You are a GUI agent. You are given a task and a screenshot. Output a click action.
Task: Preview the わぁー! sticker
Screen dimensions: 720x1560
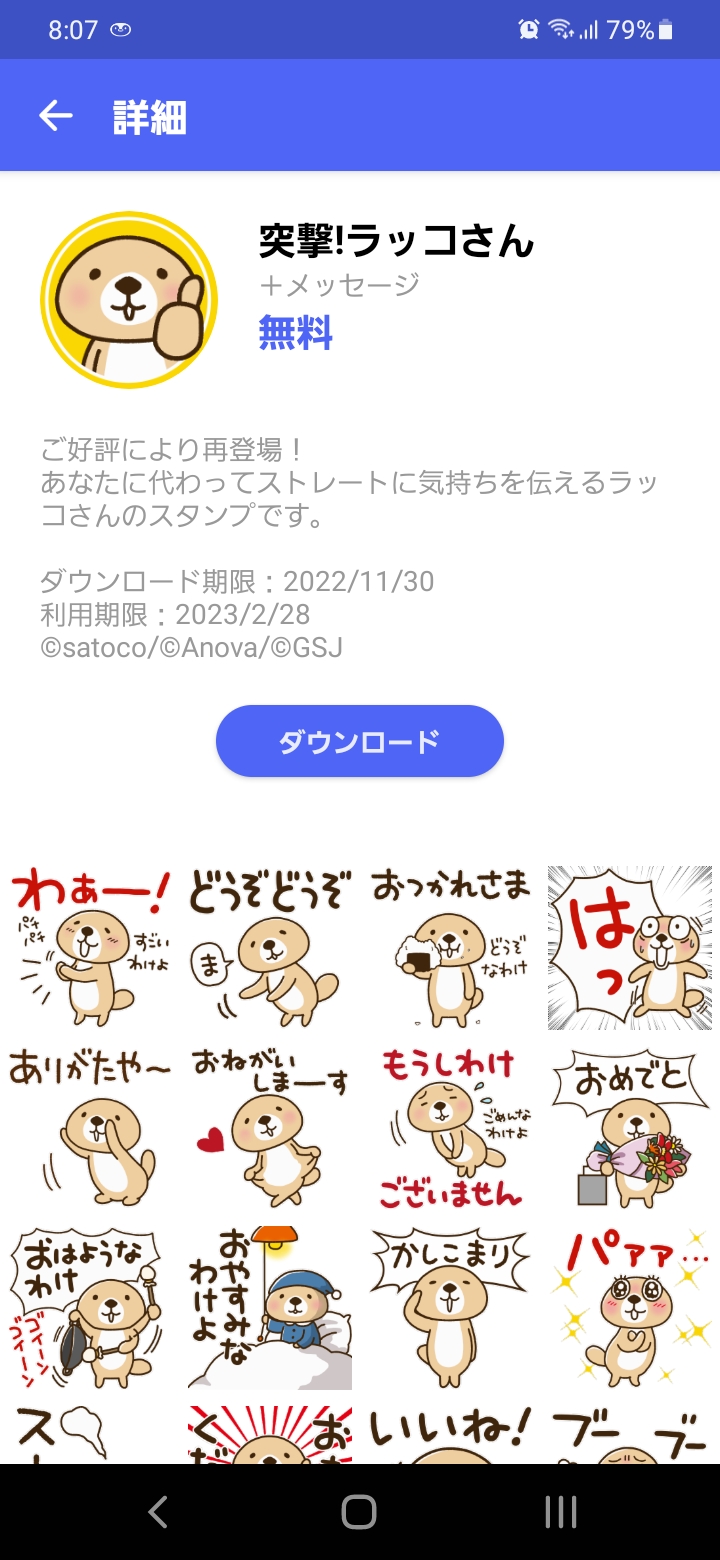point(90,947)
